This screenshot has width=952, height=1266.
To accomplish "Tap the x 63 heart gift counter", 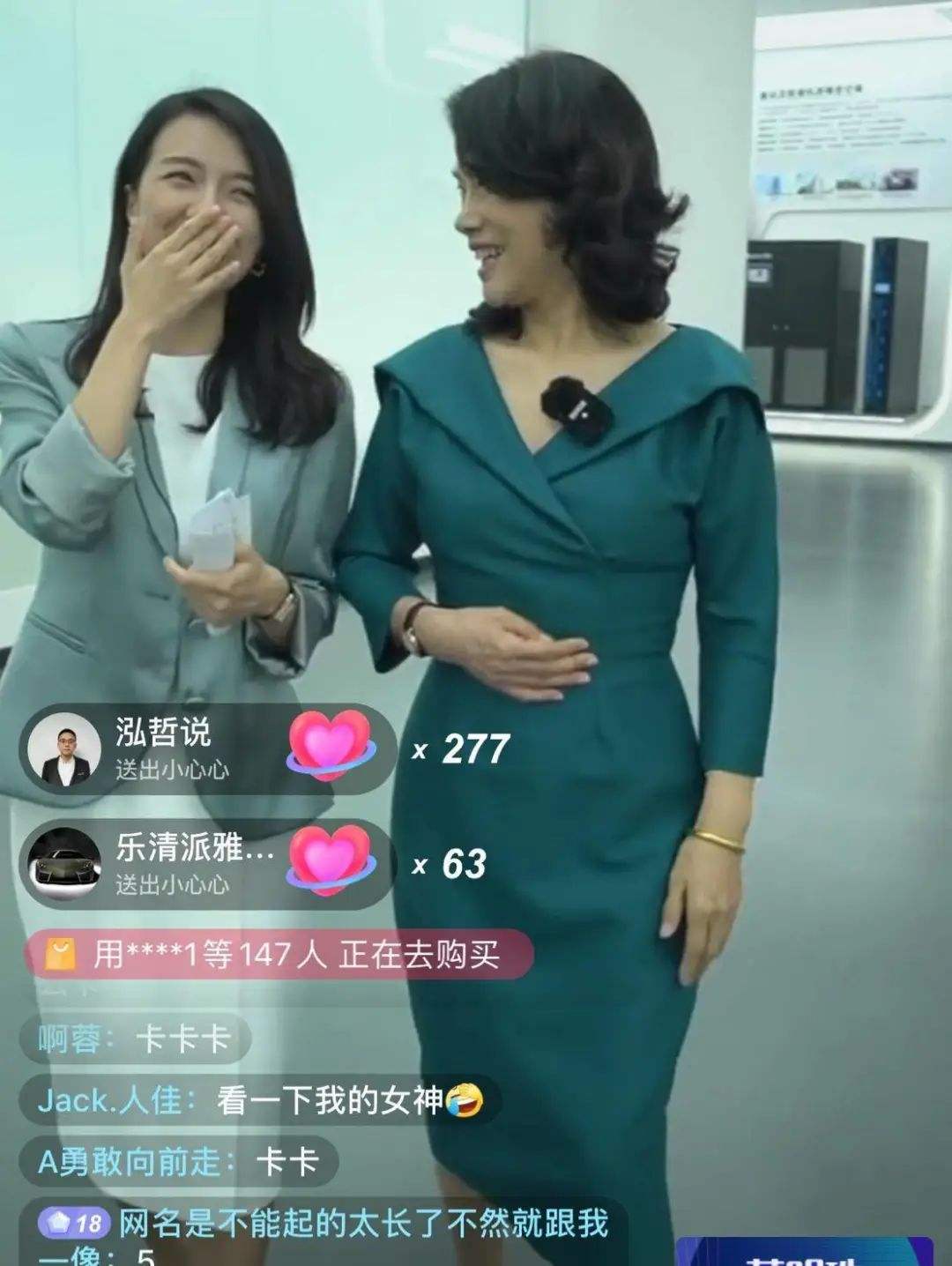I will [451, 866].
